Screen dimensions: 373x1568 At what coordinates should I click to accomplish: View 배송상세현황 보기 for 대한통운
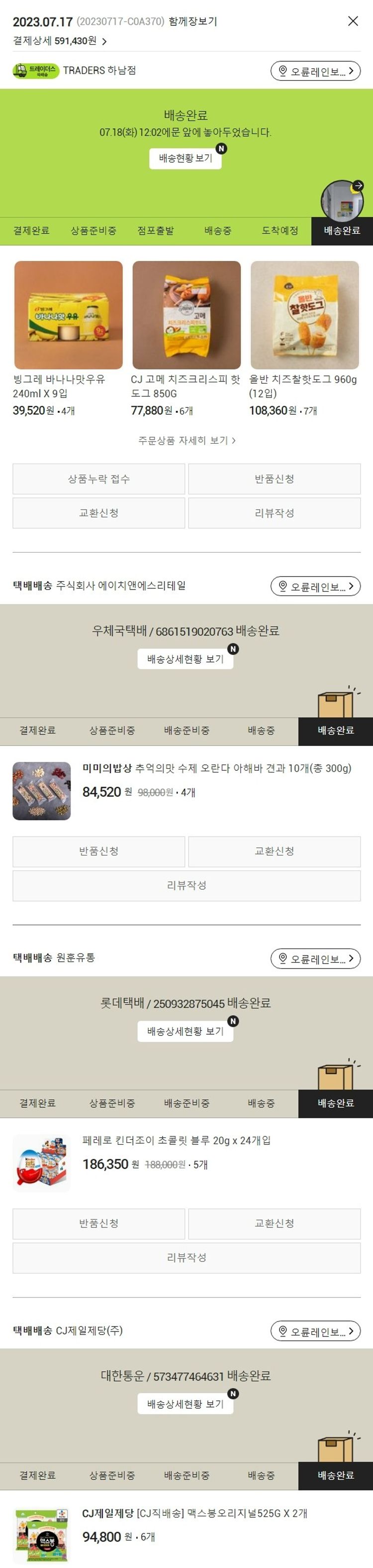point(186,1404)
